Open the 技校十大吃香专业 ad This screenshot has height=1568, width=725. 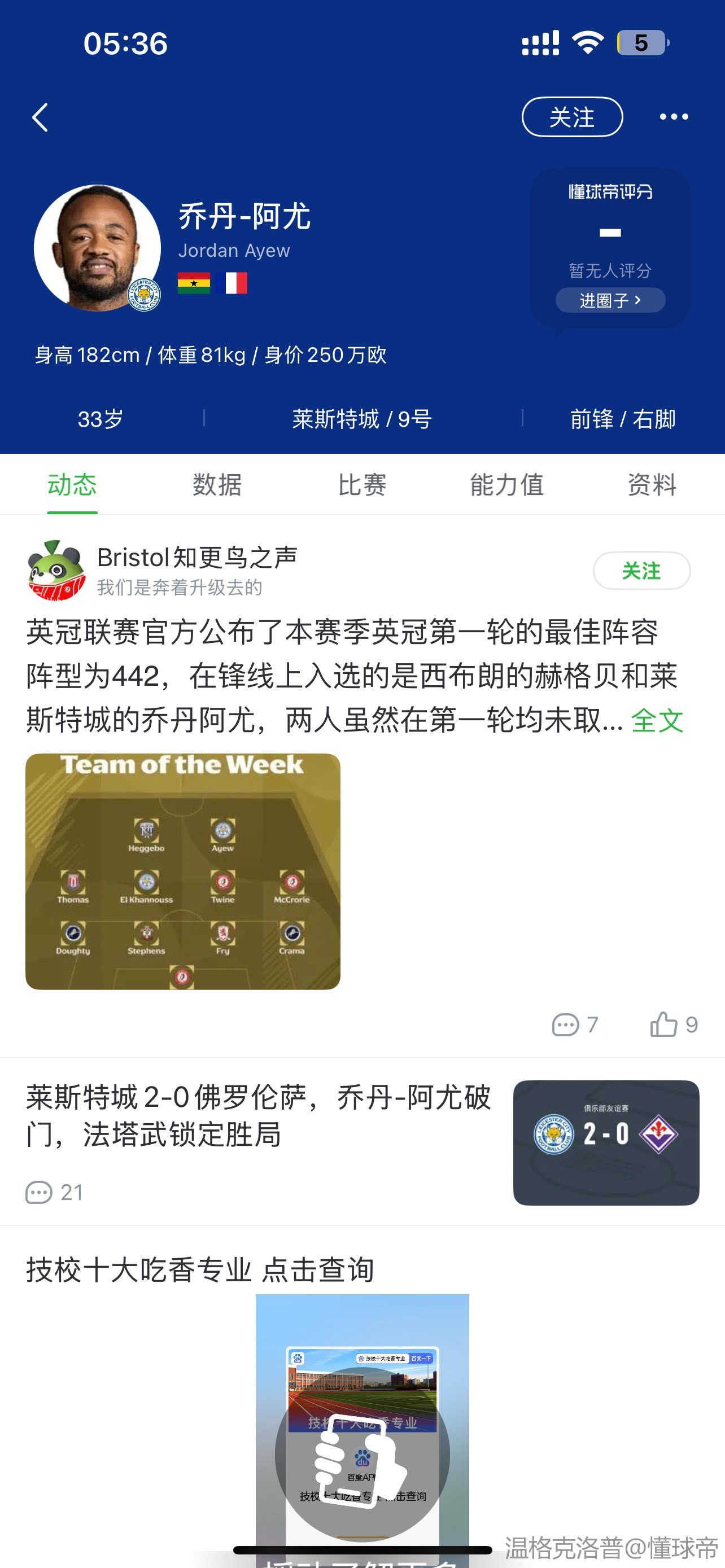[x=200, y=1271]
